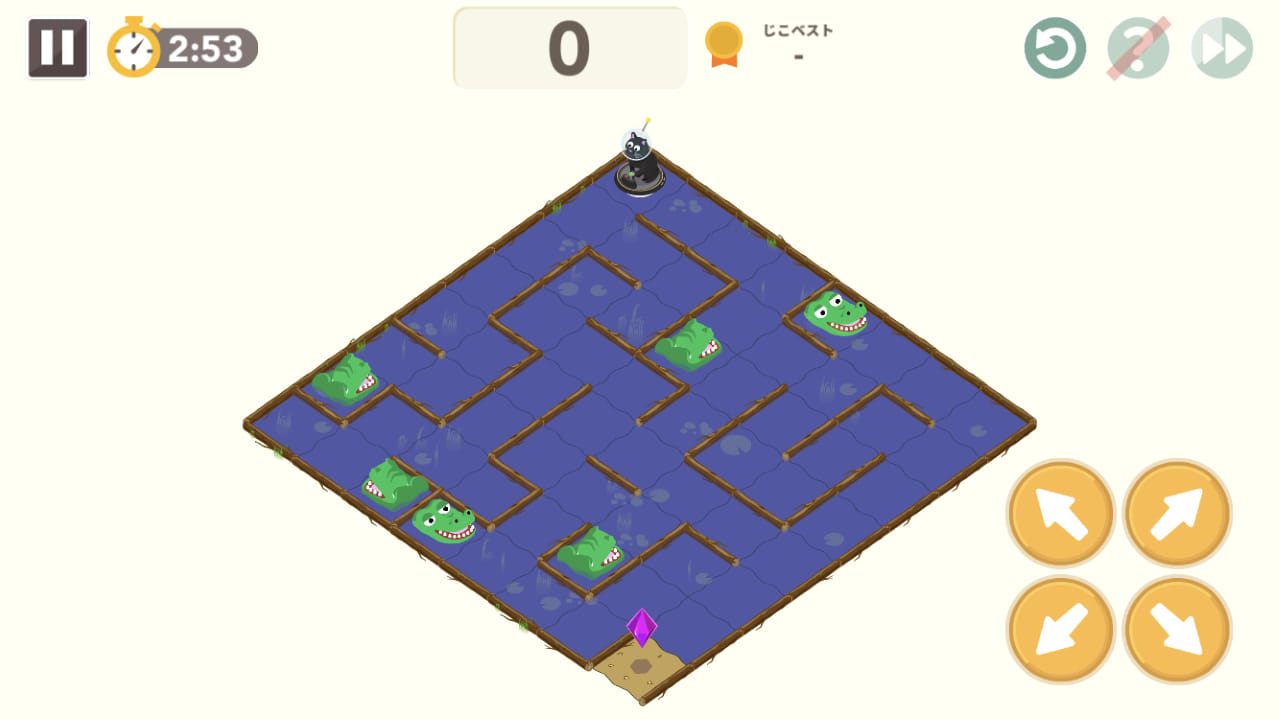Move the cat with the up-left arrow
Image resolution: width=1280 pixels, height=719 pixels.
[1061, 514]
